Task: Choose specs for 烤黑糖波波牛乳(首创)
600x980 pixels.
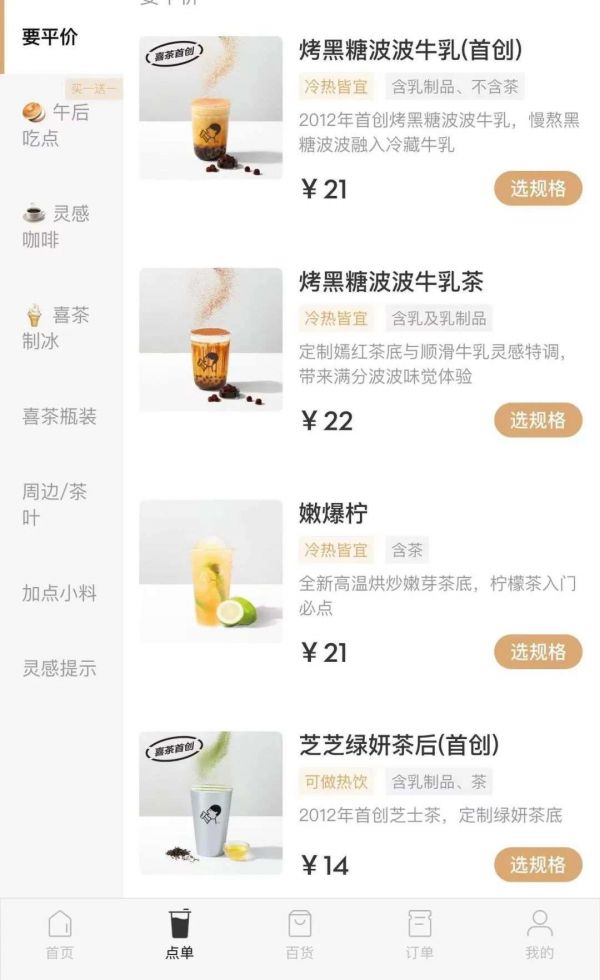Action: click(538, 188)
